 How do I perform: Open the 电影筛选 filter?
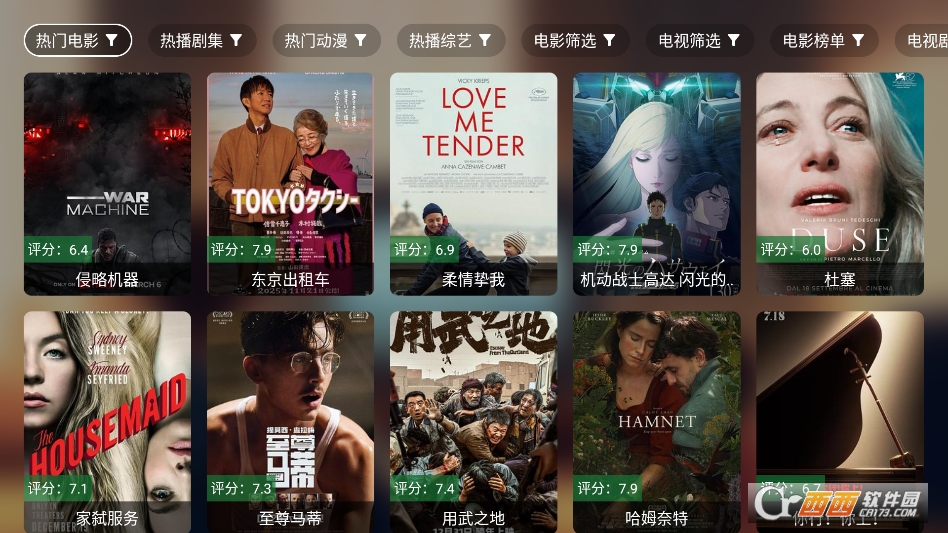pyautogui.click(x=575, y=40)
